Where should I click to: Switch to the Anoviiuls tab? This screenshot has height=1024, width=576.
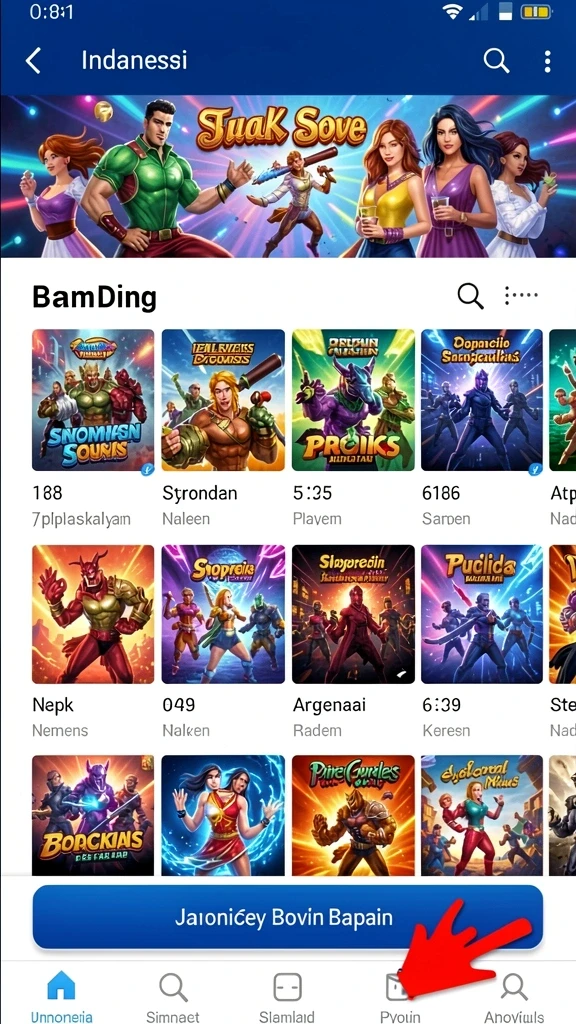[x=514, y=995]
